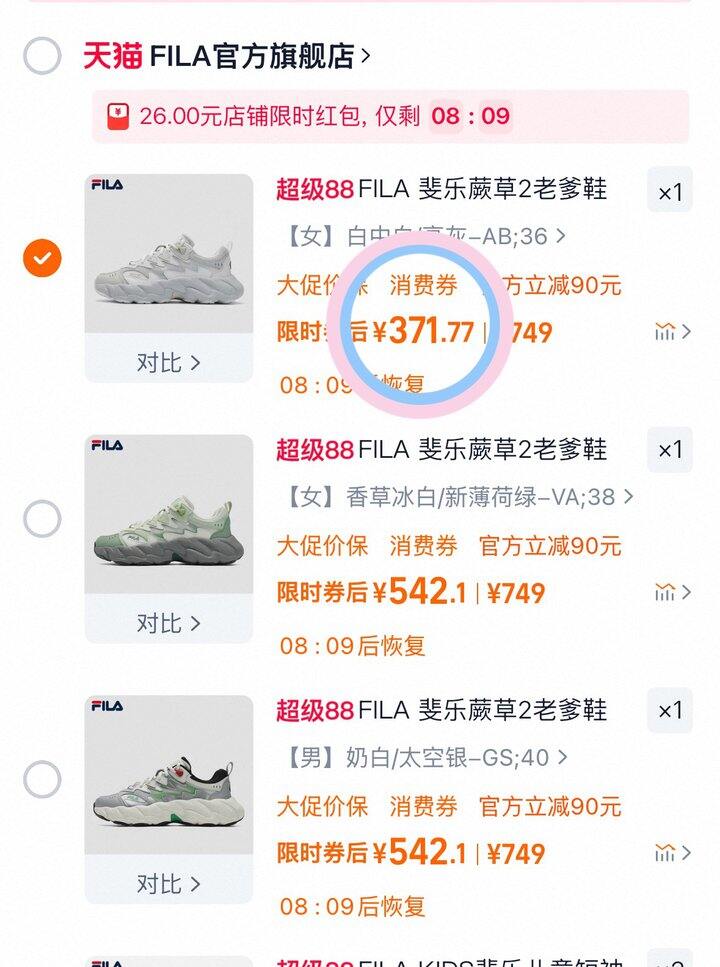
Task: Tap the ×1 quantity badge on the first item
Action: [668, 190]
